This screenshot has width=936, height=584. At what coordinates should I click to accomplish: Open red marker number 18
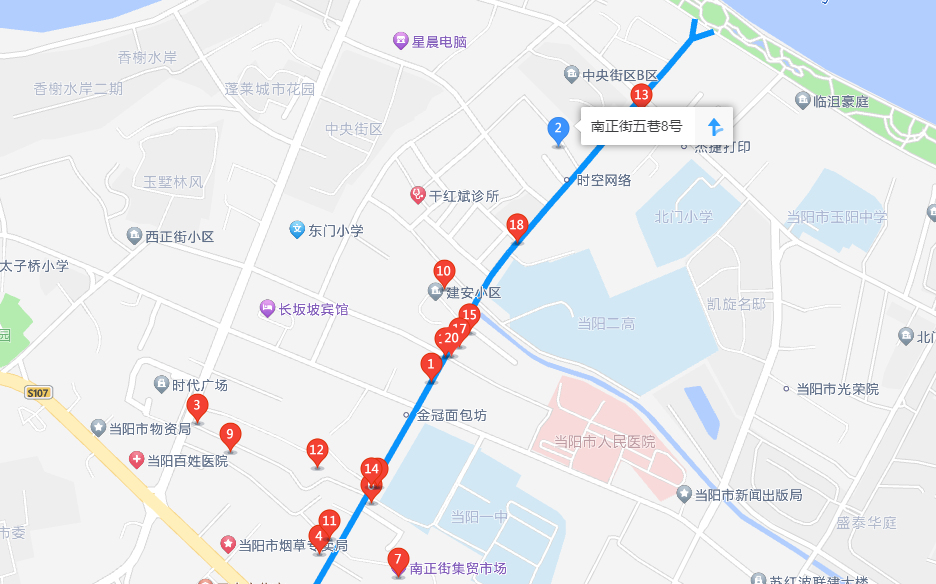[516, 225]
